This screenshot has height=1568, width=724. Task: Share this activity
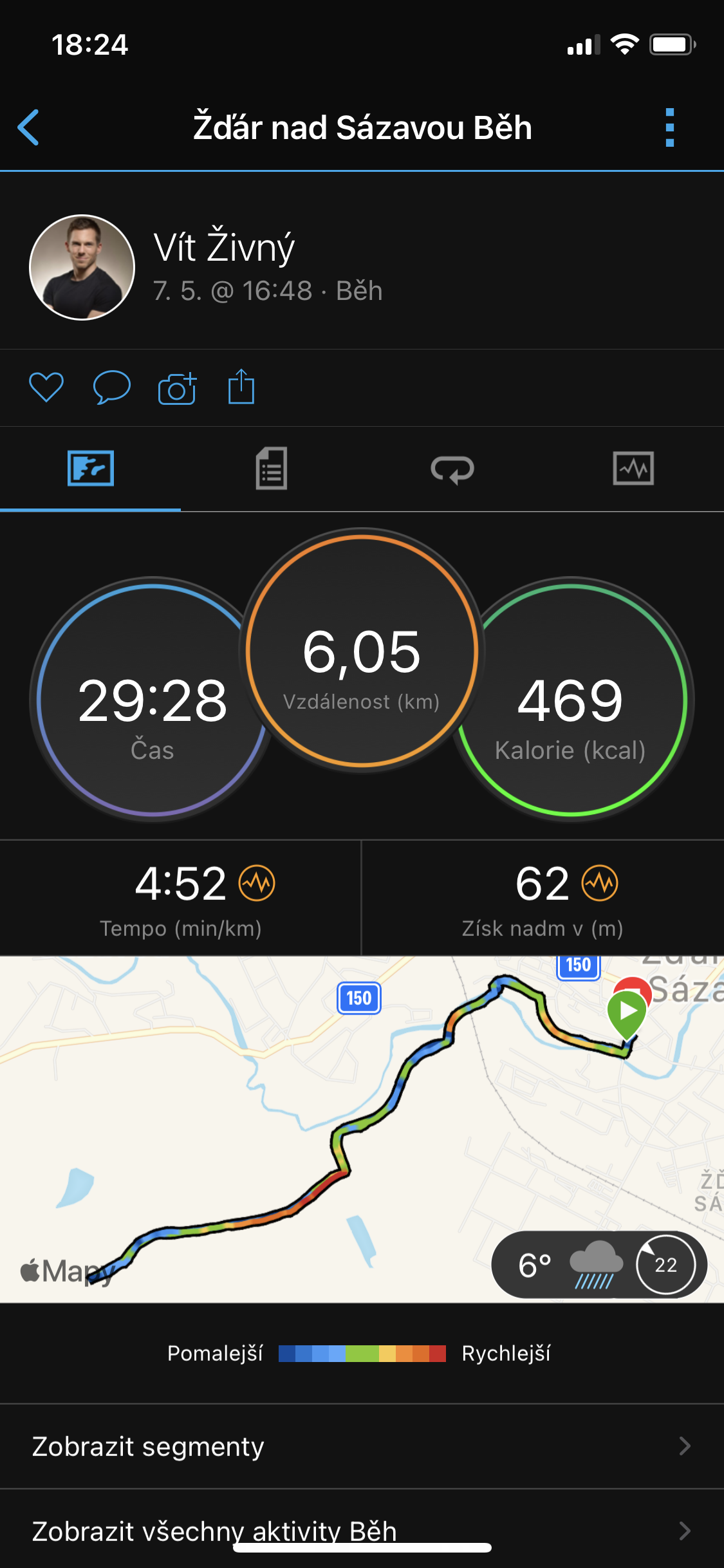[241, 387]
